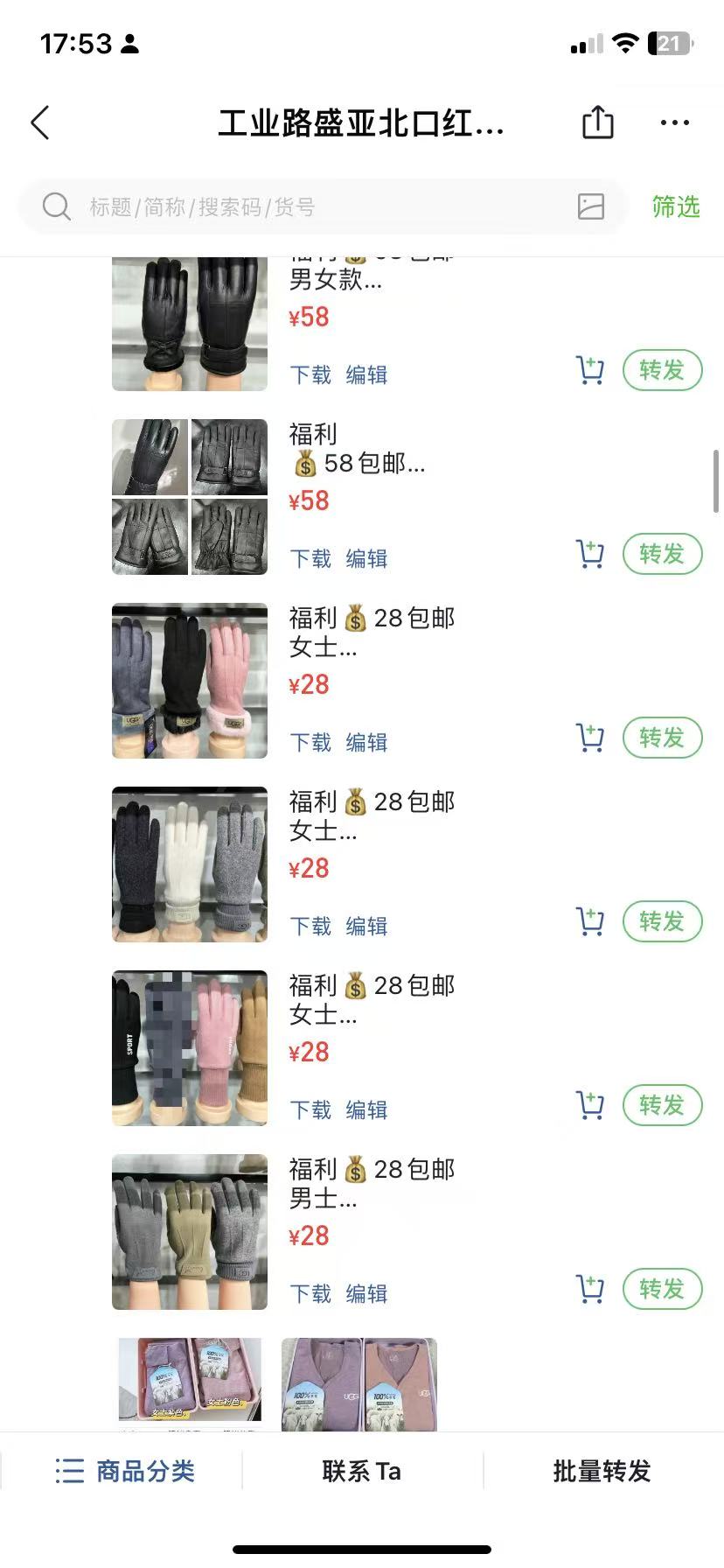Download the 男士 ¥28 gloves listing
Image resolution: width=724 pixels, height=1568 pixels.
coord(310,1293)
